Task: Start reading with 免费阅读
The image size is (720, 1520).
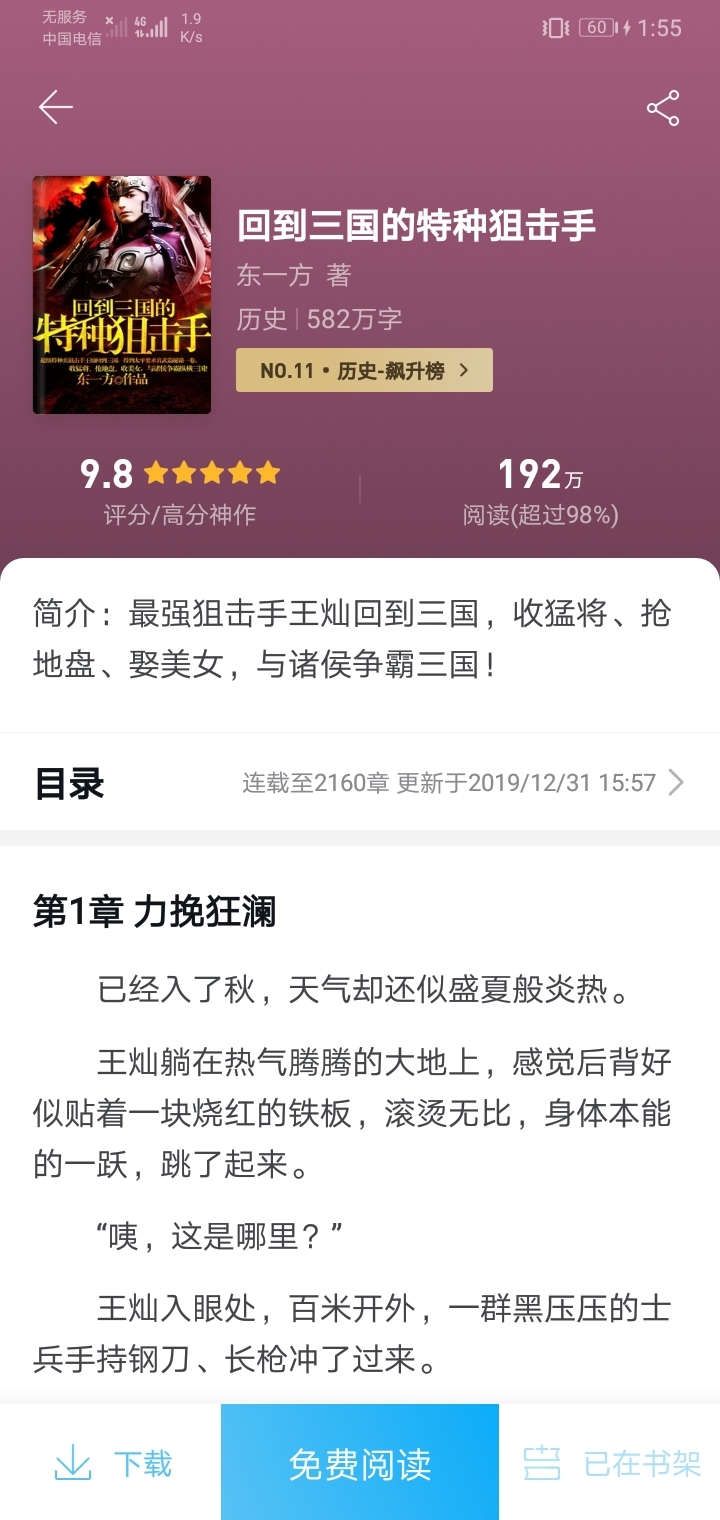Action: [360, 1464]
